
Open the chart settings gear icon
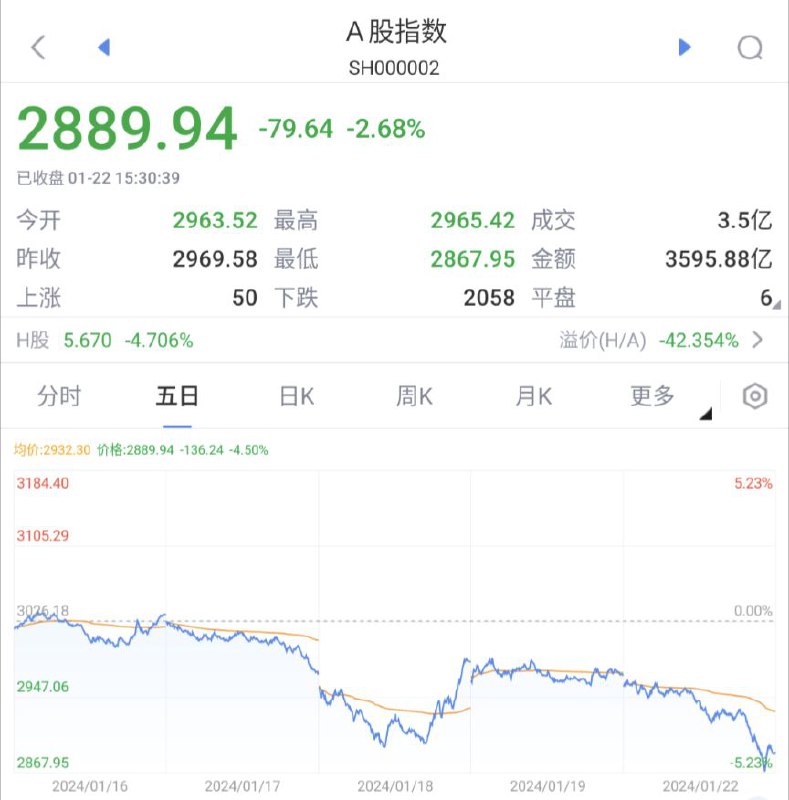click(753, 397)
